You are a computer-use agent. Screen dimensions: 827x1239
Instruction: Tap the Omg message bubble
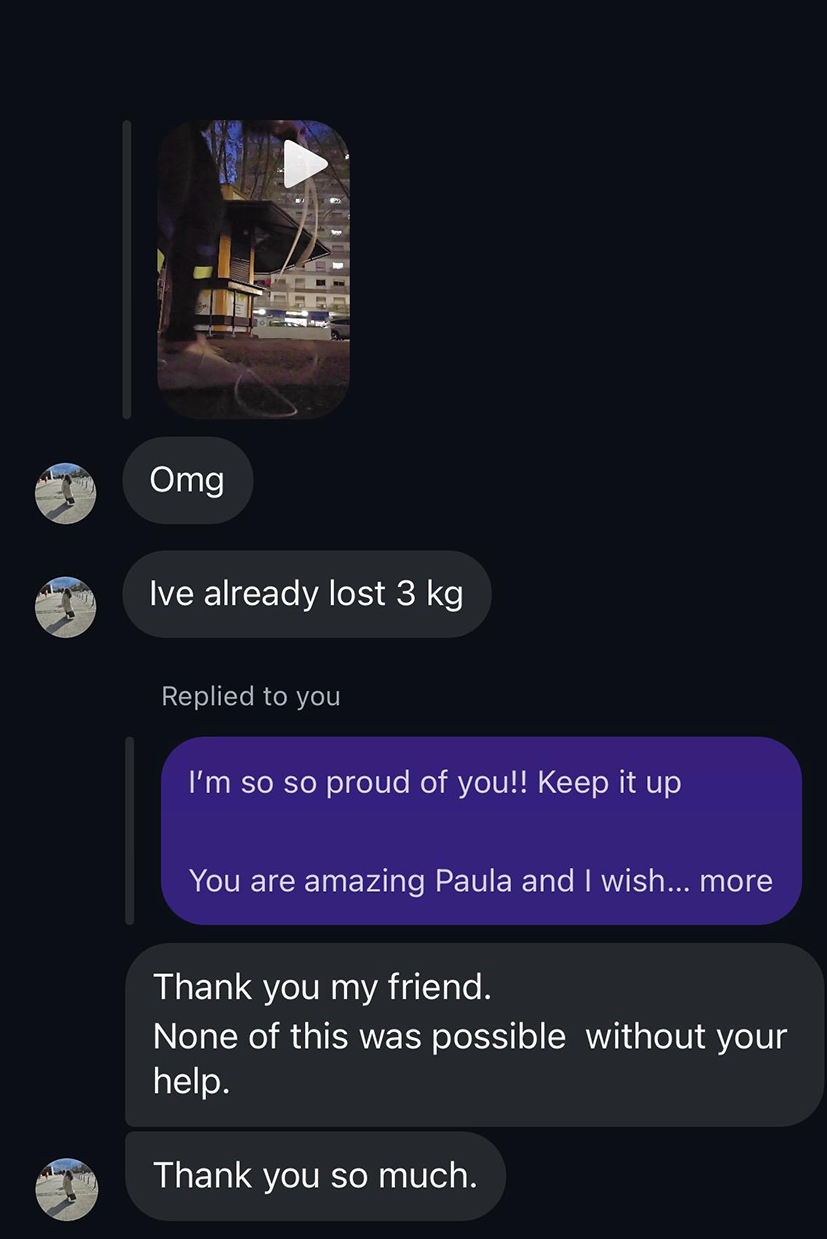click(x=187, y=481)
